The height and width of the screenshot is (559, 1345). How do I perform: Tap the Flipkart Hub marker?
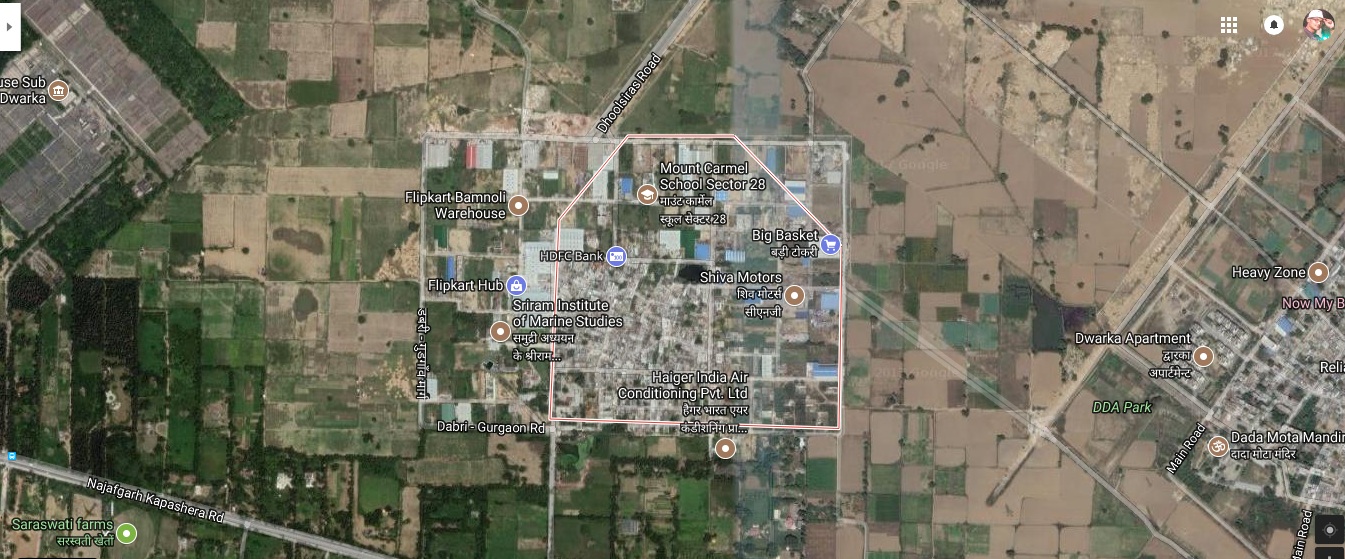(516, 286)
